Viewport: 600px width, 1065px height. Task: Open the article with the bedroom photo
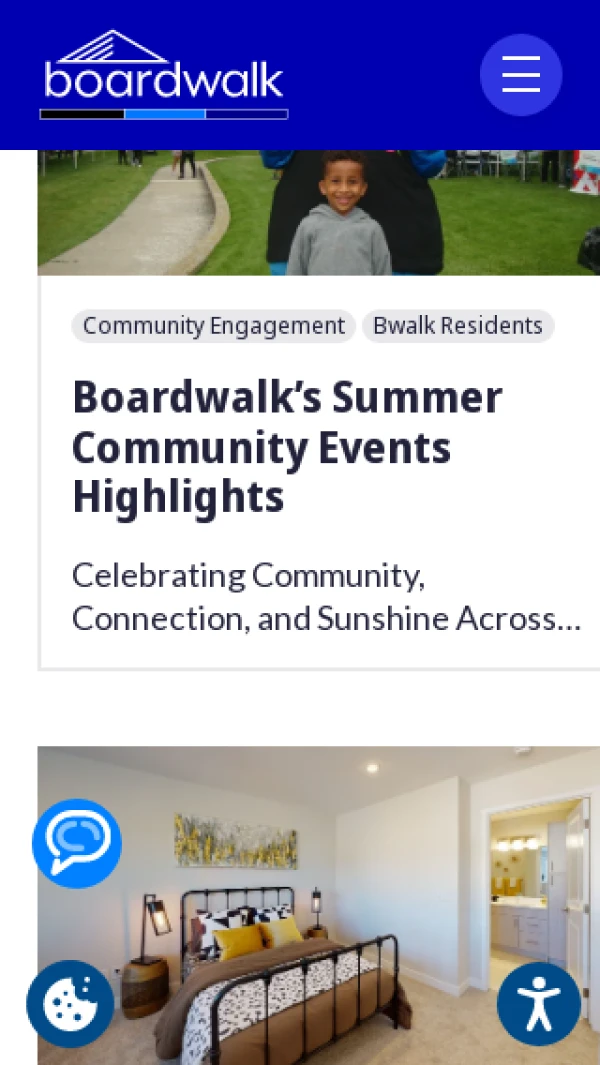[x=320, y=900]
